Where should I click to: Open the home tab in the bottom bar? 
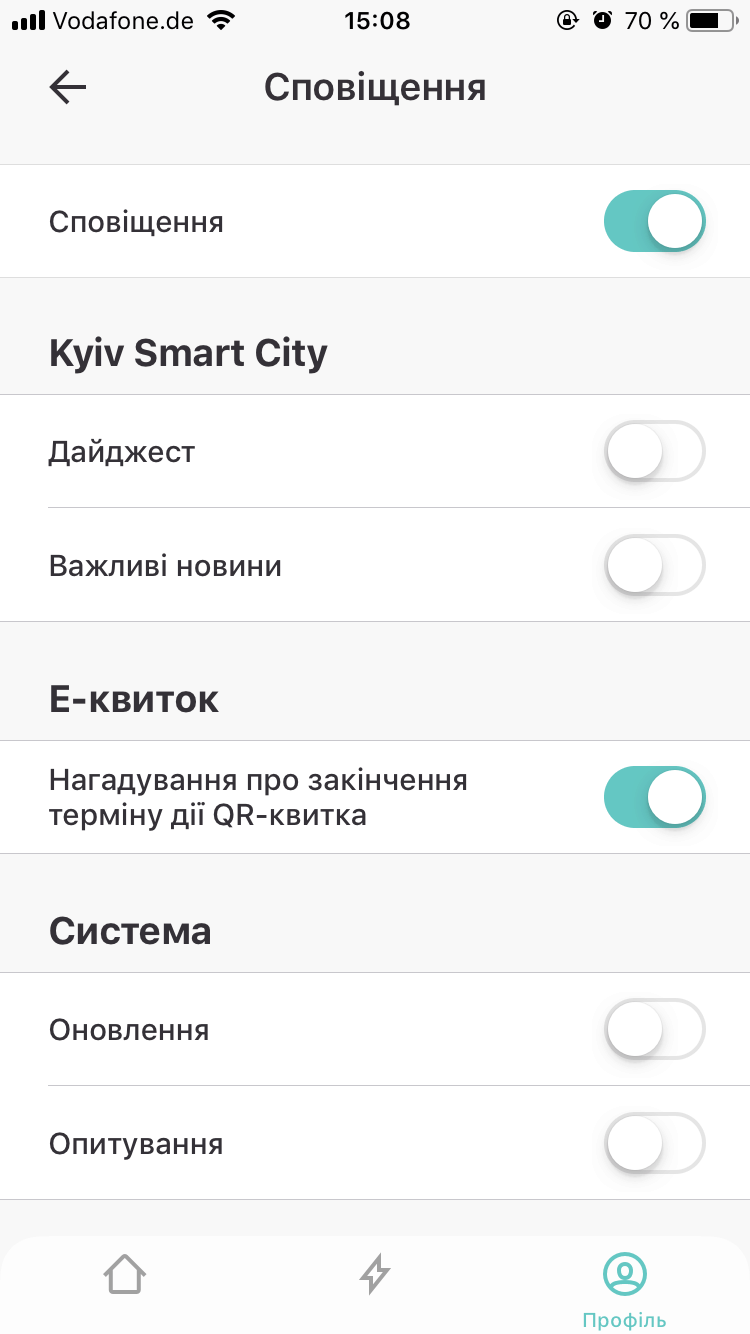click(x=125, y=1274)
